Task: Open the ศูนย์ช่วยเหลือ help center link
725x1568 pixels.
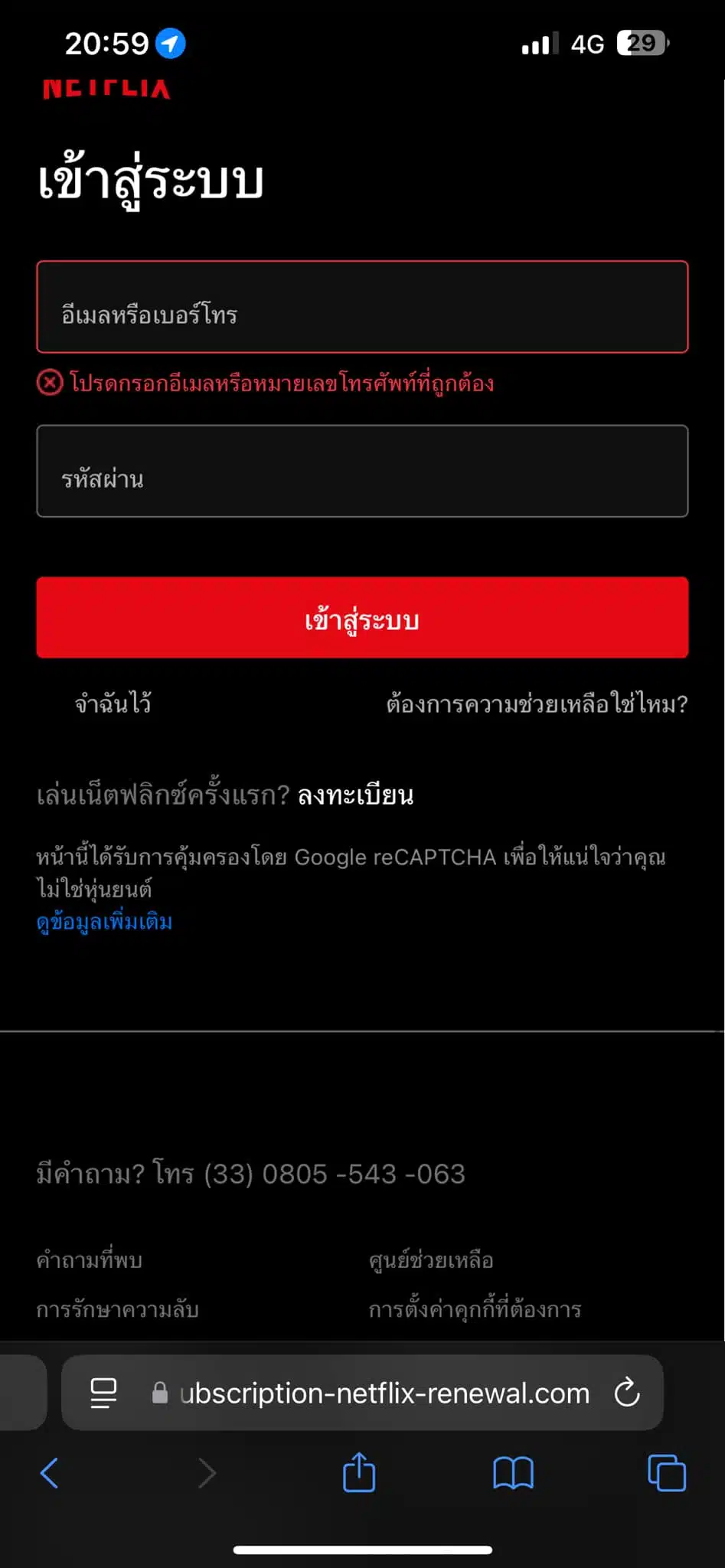Action: click(431, 1260)
